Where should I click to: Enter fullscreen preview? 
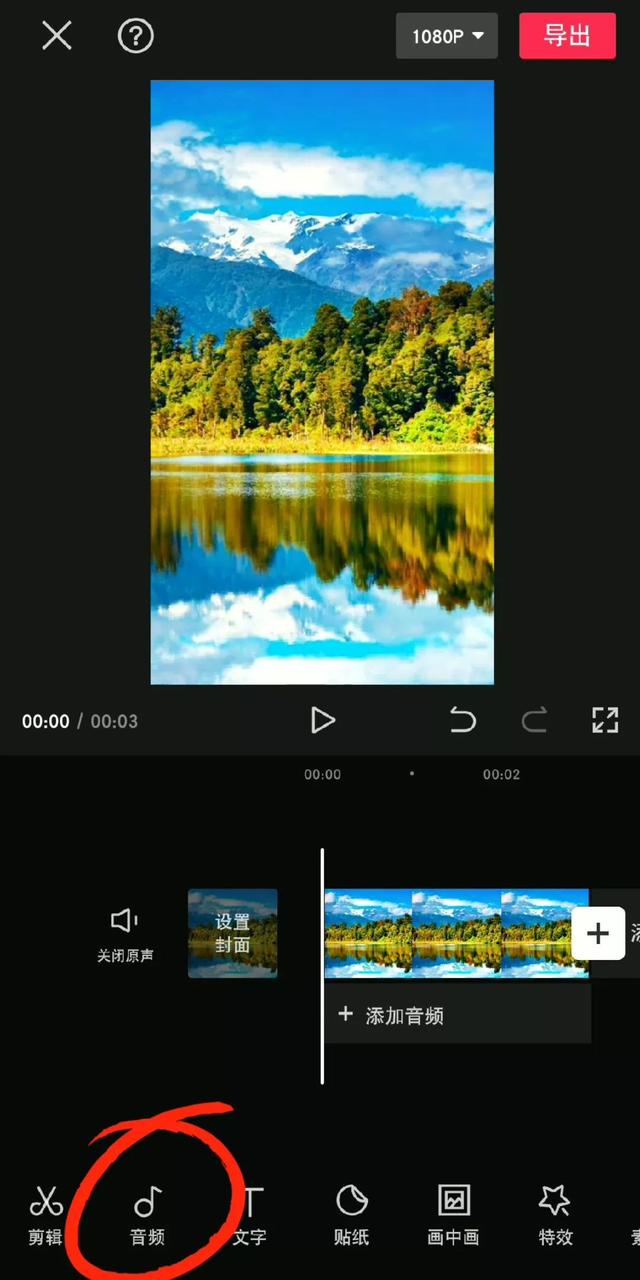coord(605,720)
